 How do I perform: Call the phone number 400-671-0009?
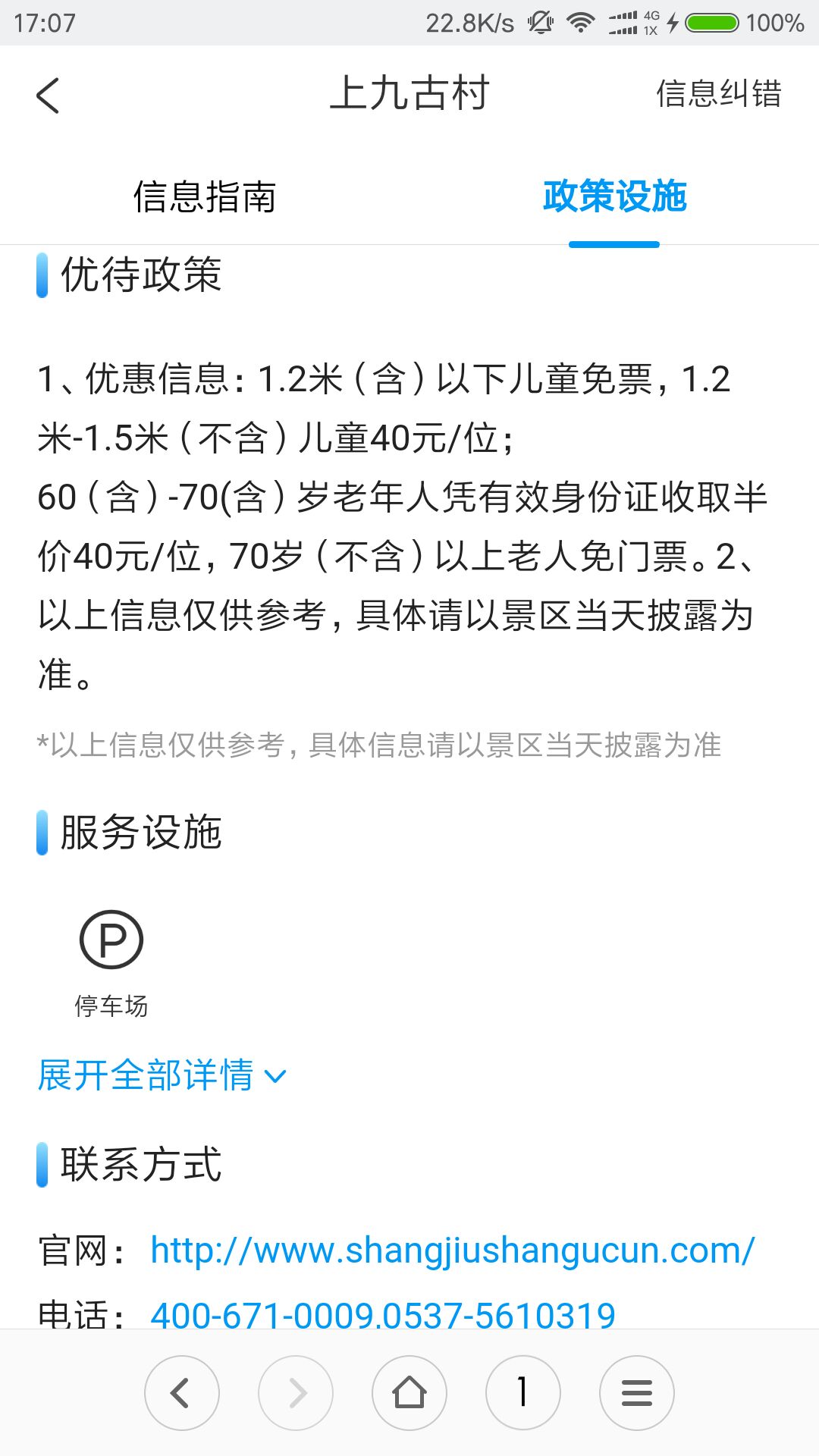coord(263,1315)
